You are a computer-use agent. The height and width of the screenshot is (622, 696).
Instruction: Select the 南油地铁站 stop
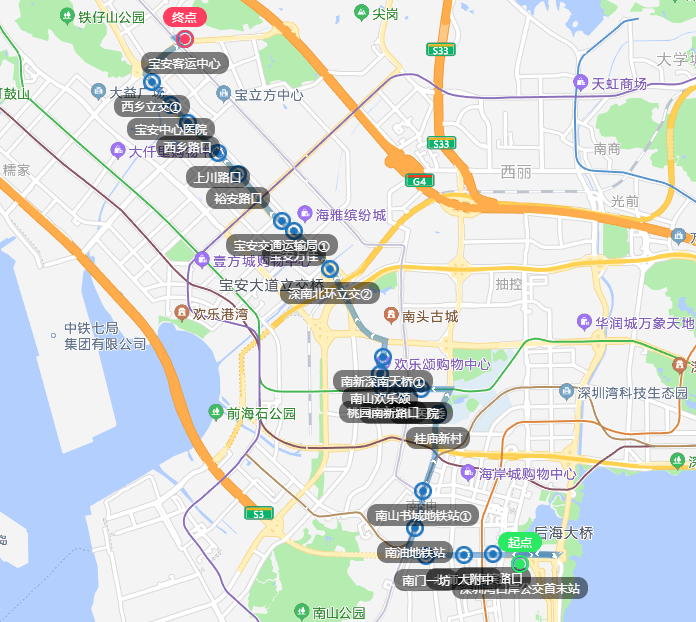tap(415, 552)
